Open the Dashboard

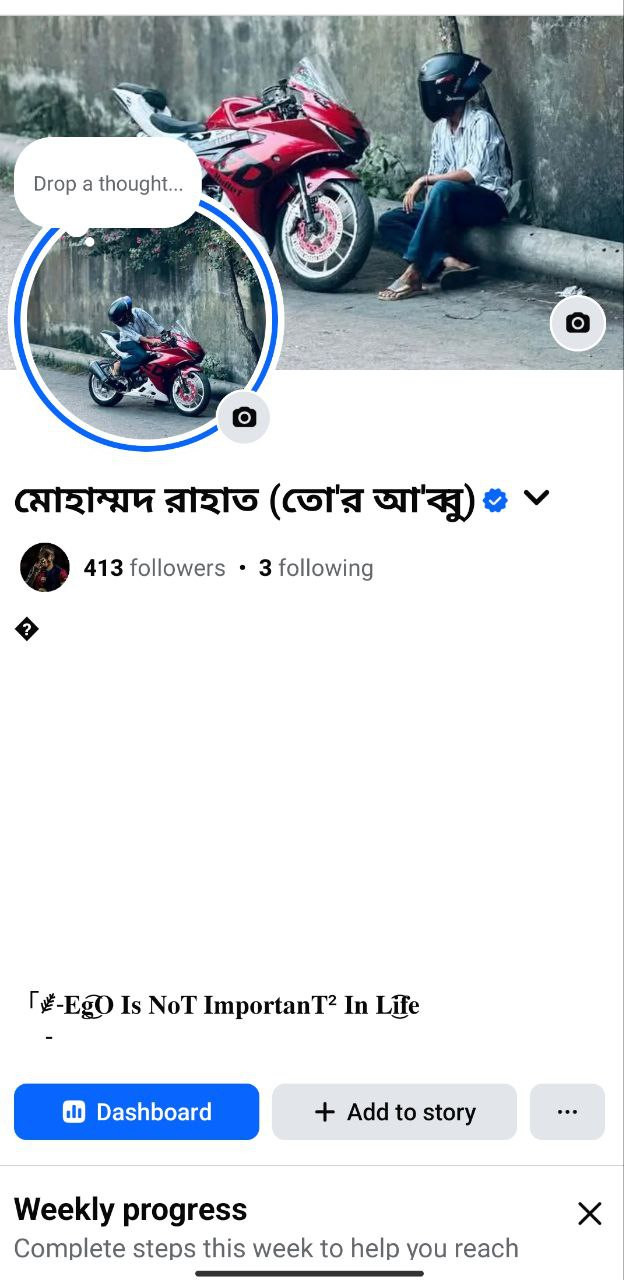[x=136, y=1112]
